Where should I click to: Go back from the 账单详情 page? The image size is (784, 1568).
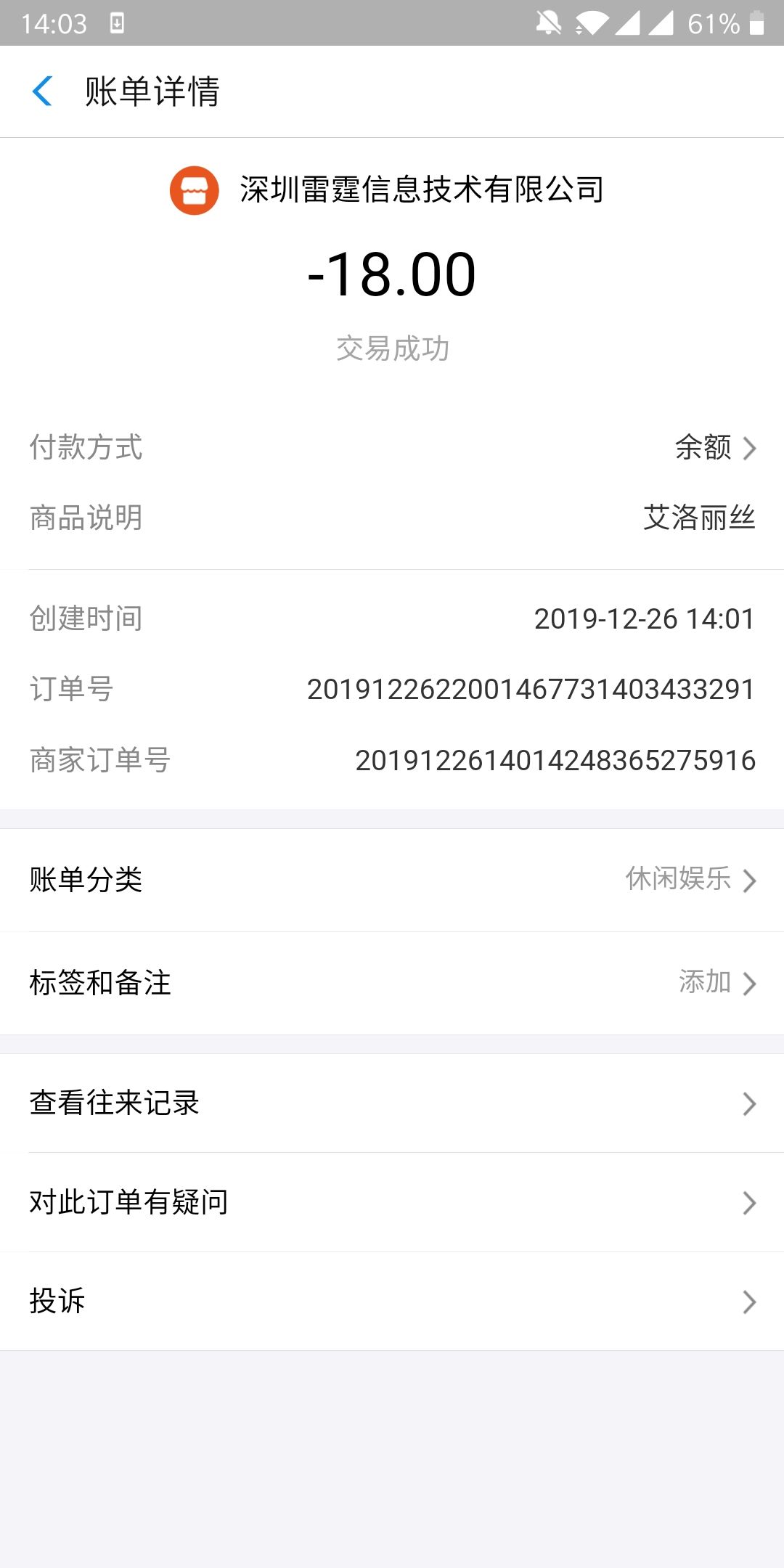point(43,91)
